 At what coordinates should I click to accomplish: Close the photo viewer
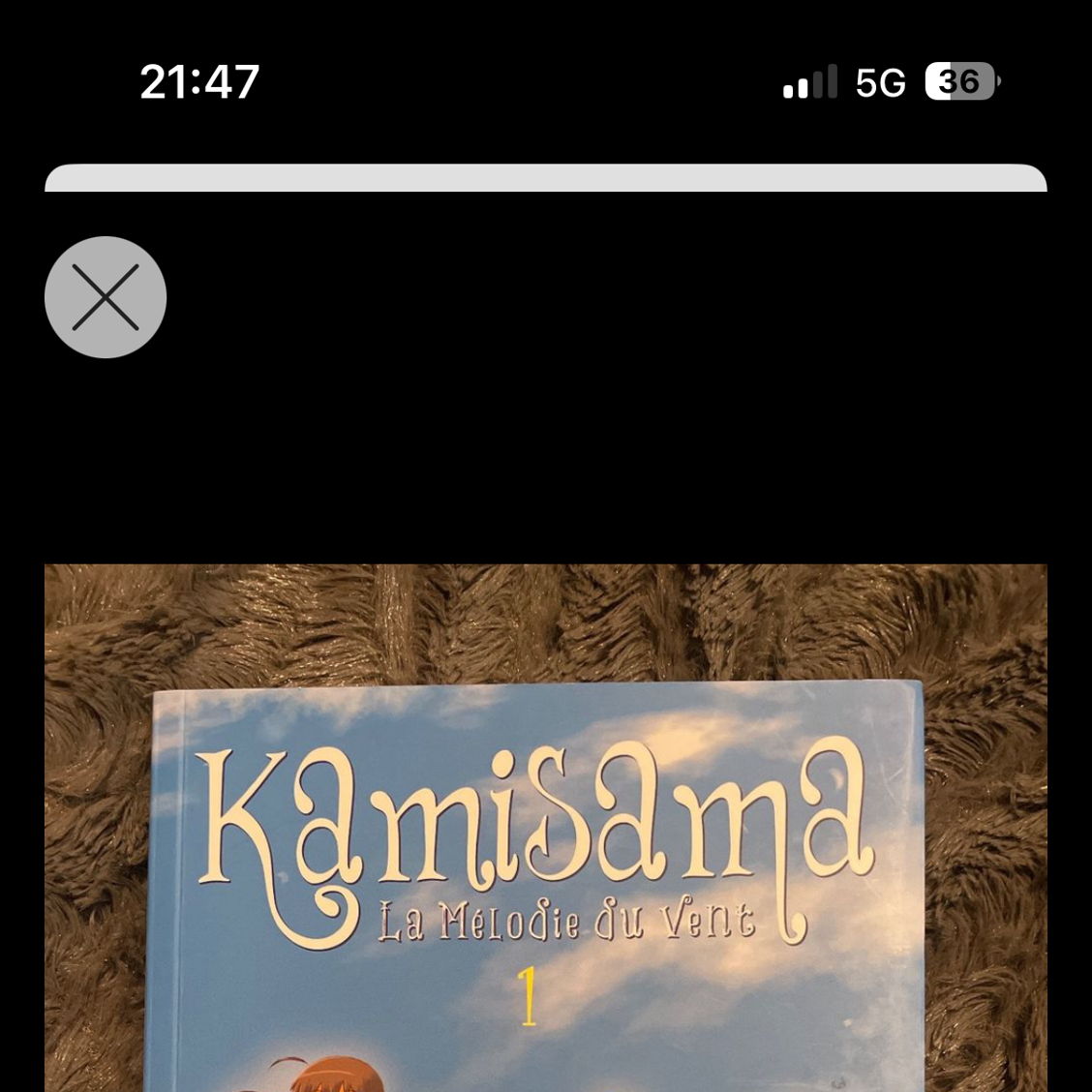106,297
